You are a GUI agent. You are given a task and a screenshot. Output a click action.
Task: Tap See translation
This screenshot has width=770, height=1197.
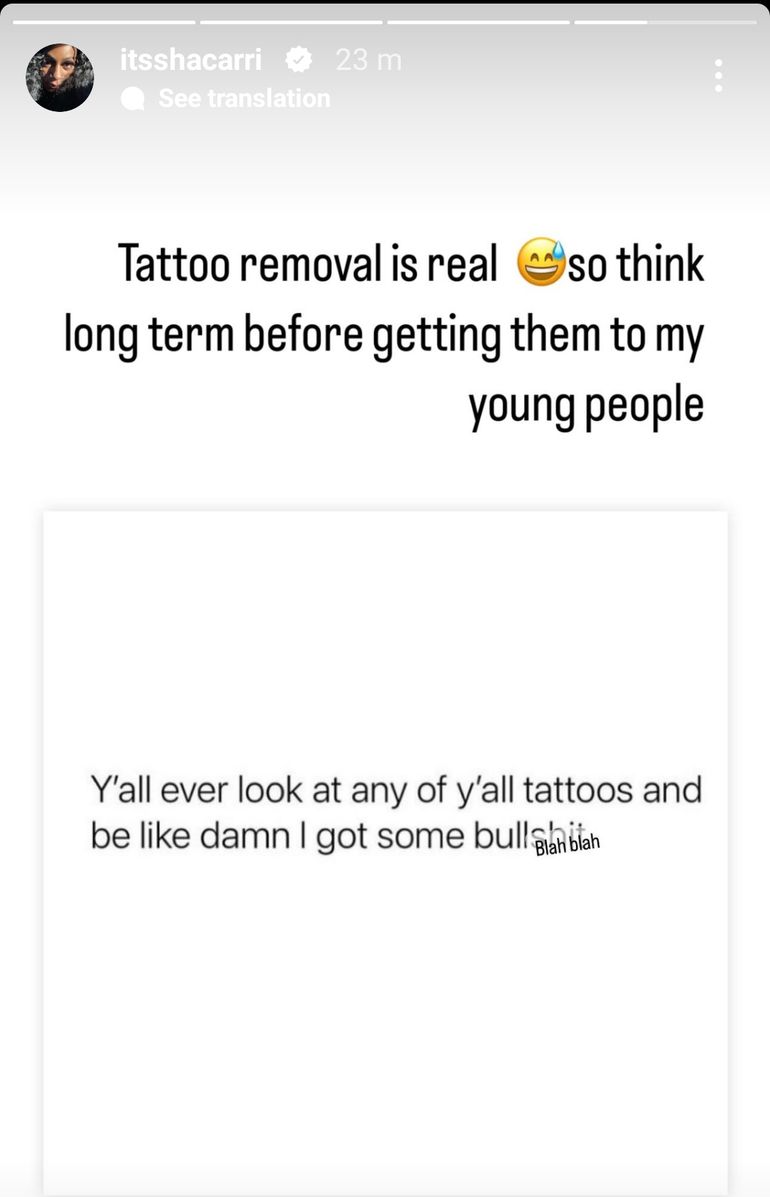point(243,98)
